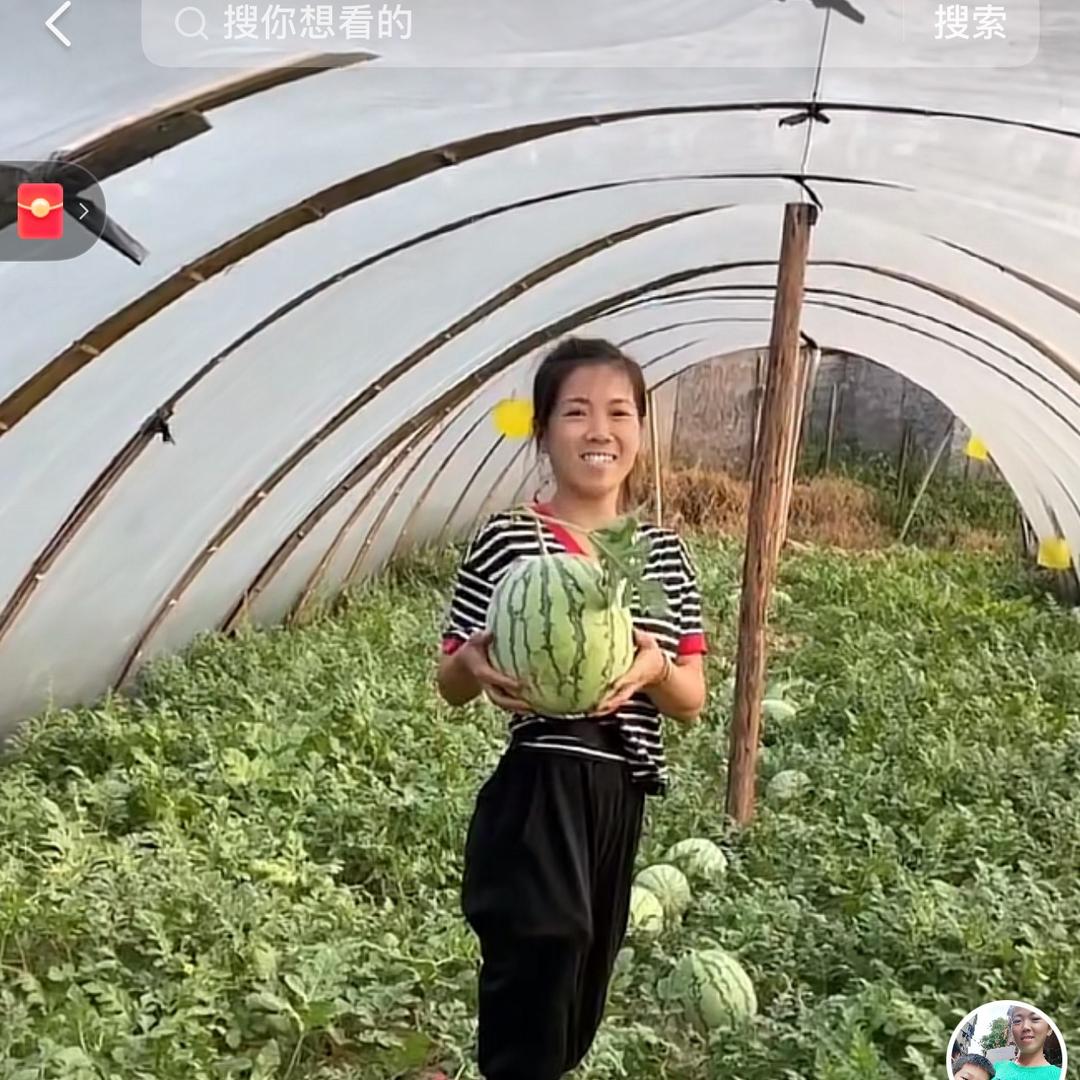Go back using the top-left arrow
Image resolution: width=1080 pixels, height=1080 pixels.
(x=58, y=24)
